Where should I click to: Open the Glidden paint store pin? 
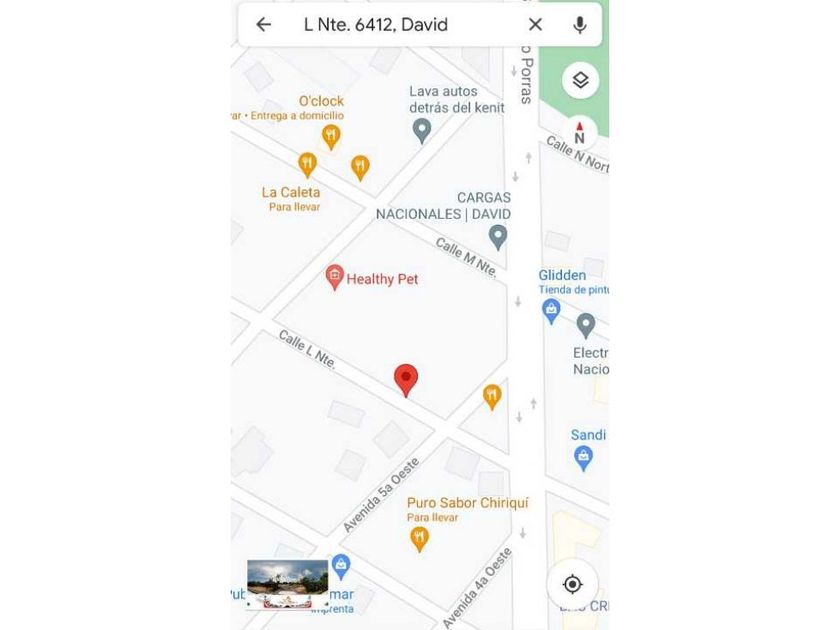551,311
